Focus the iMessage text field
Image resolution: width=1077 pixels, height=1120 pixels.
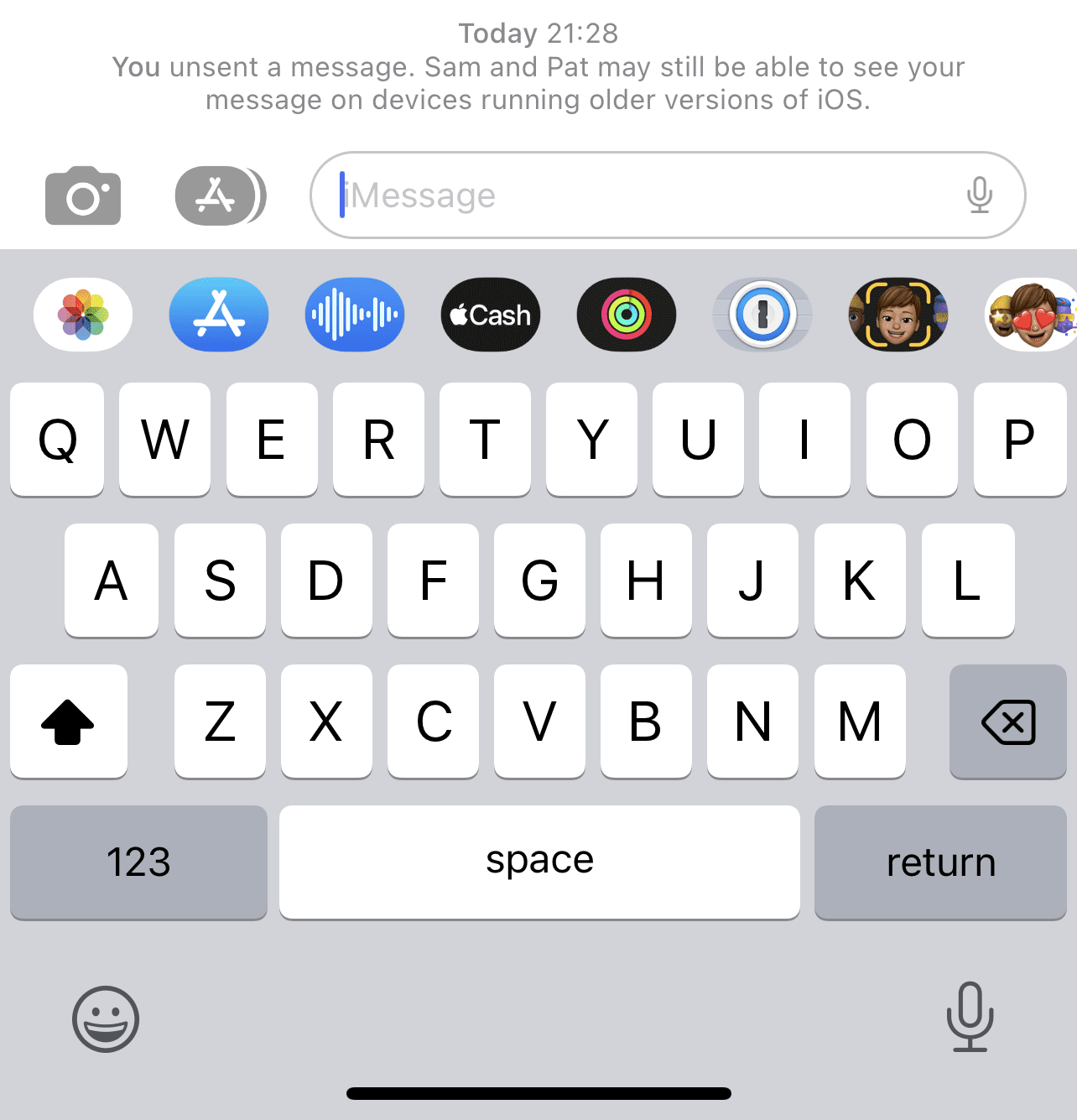coord(637,195)
